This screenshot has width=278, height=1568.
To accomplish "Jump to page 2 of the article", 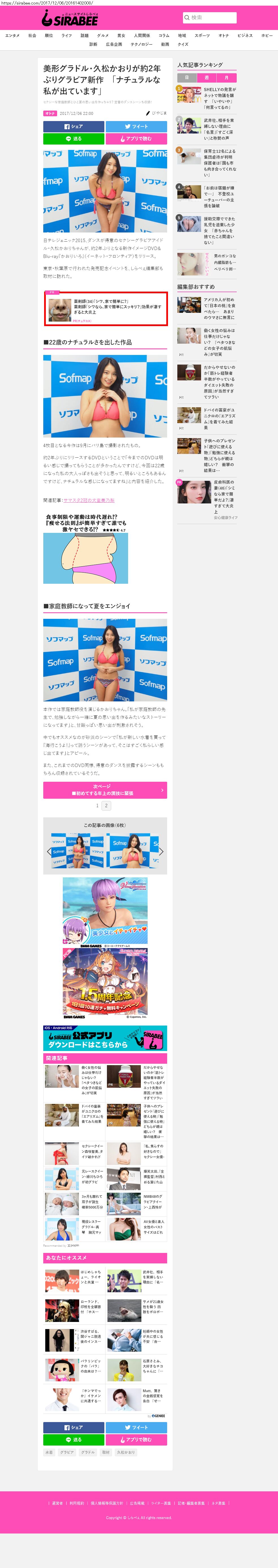I will click(x=106, y=805).
